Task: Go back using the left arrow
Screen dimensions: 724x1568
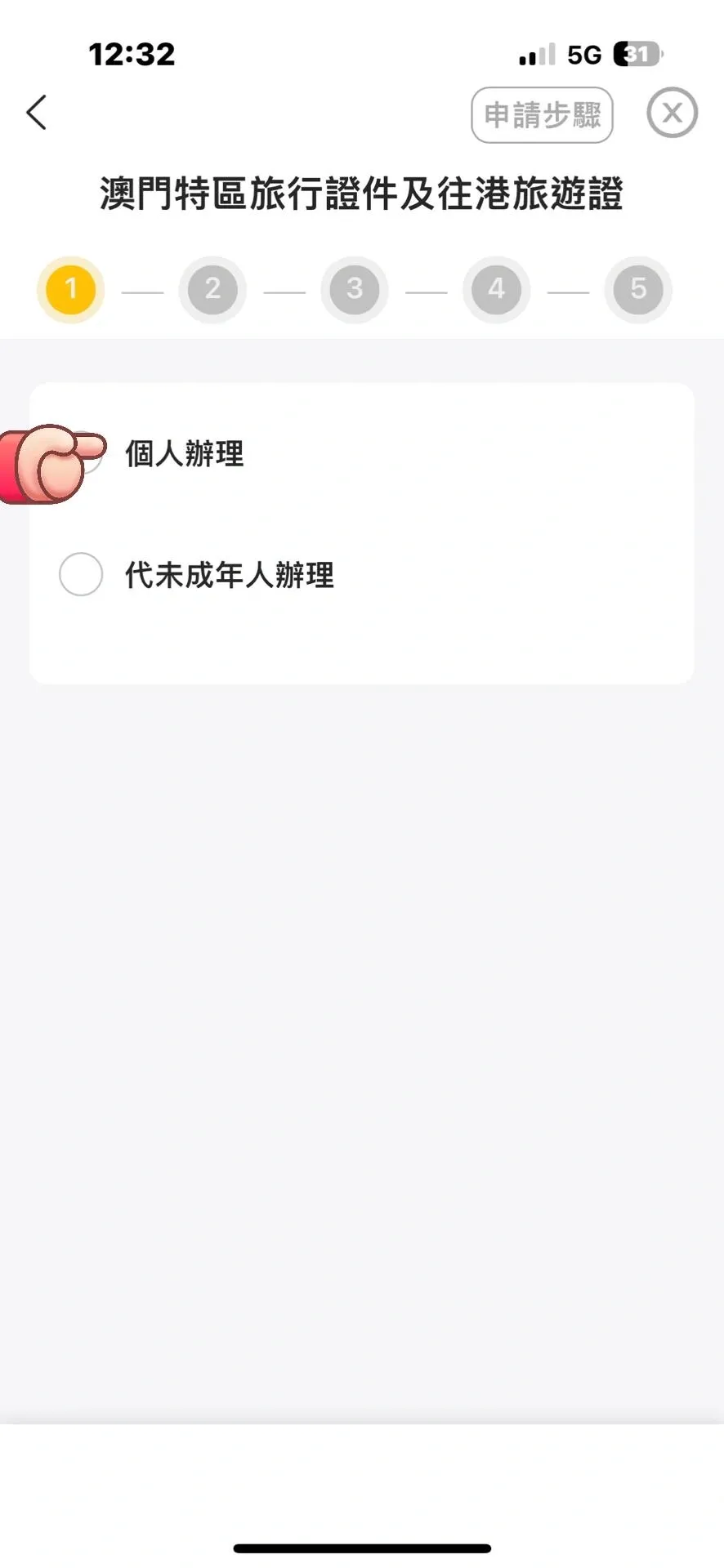Action: click(36, 113)
